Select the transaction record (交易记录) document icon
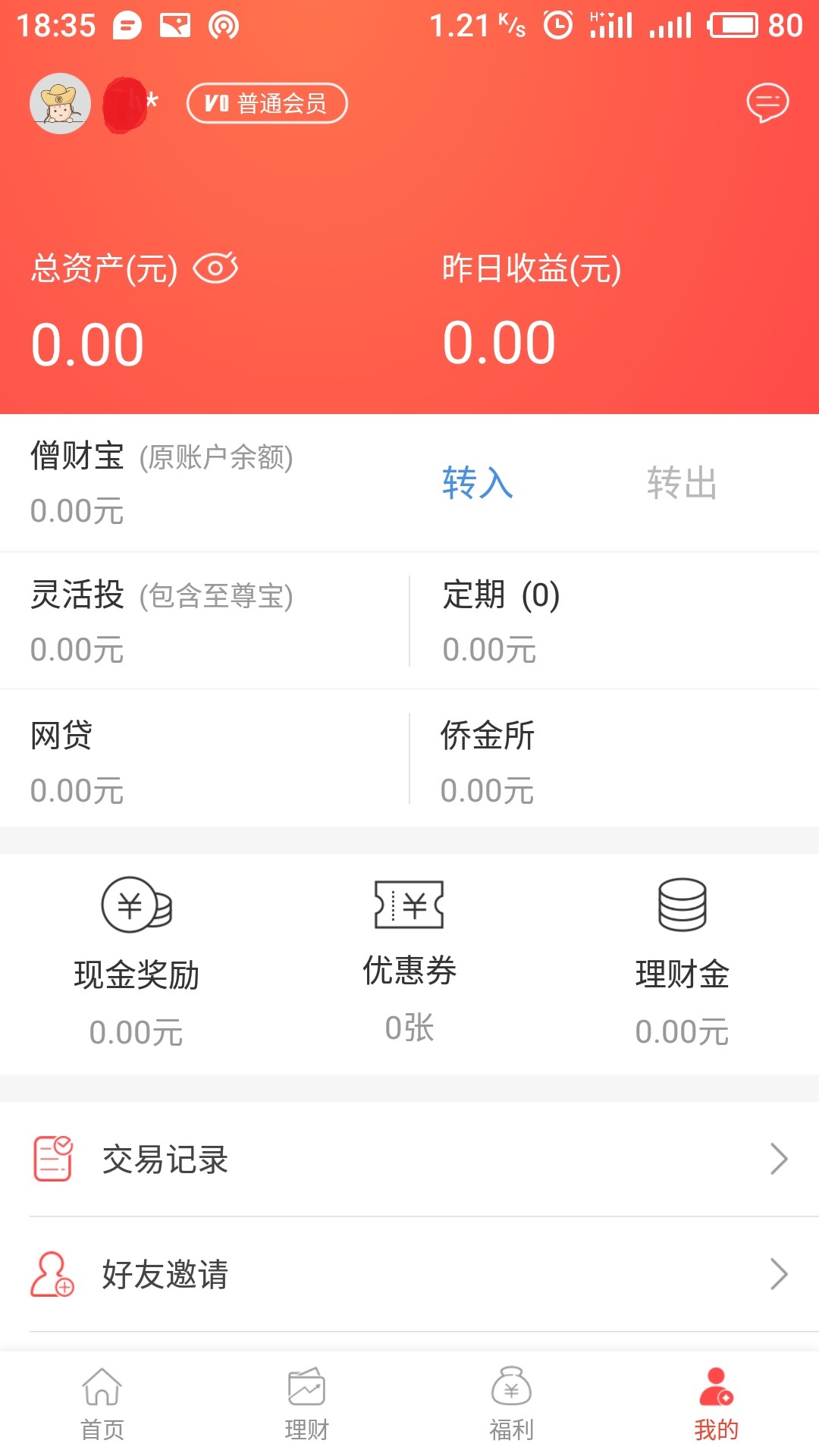 point(52,1158)
